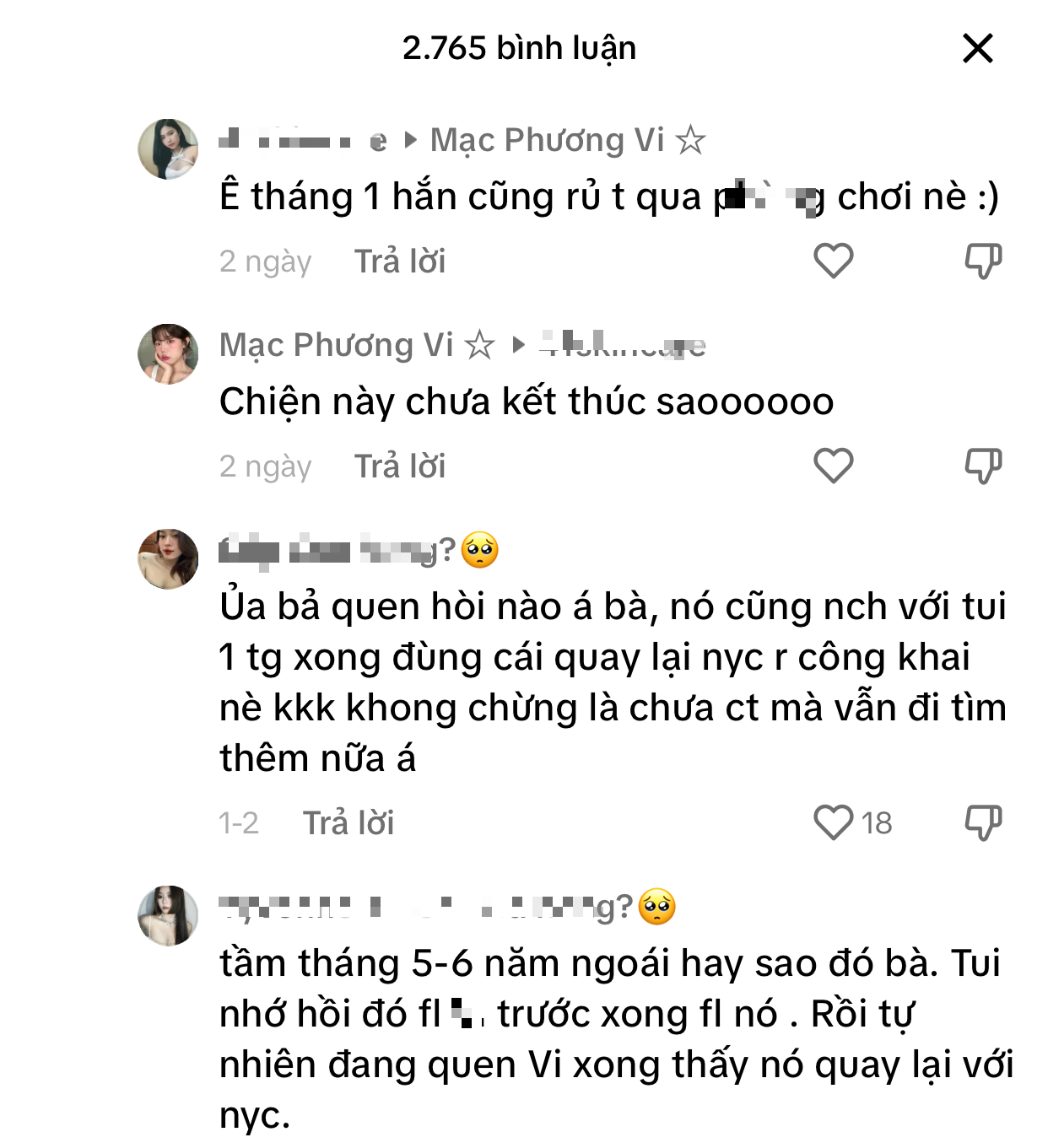Reply to the comment 'Ủa bả quen hòi nào'
Image resolution: width=1048 pixels, height=1148 pixels.
[348, 823]
